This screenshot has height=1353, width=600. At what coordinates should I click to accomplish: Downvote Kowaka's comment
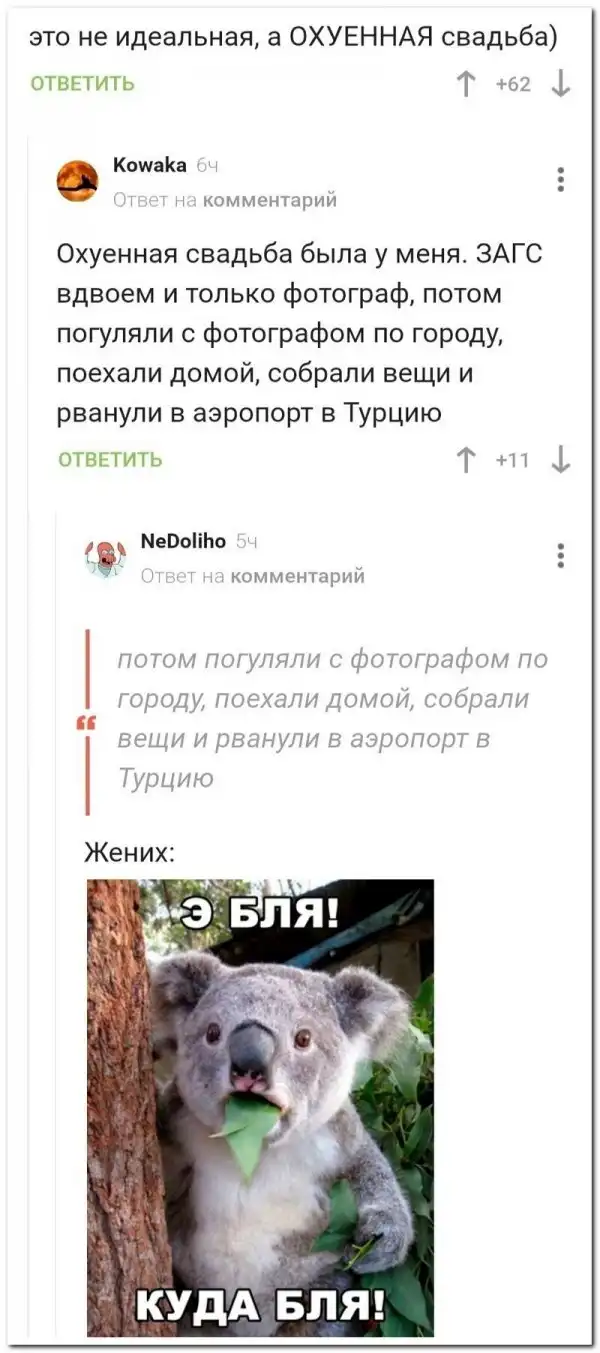561,460
